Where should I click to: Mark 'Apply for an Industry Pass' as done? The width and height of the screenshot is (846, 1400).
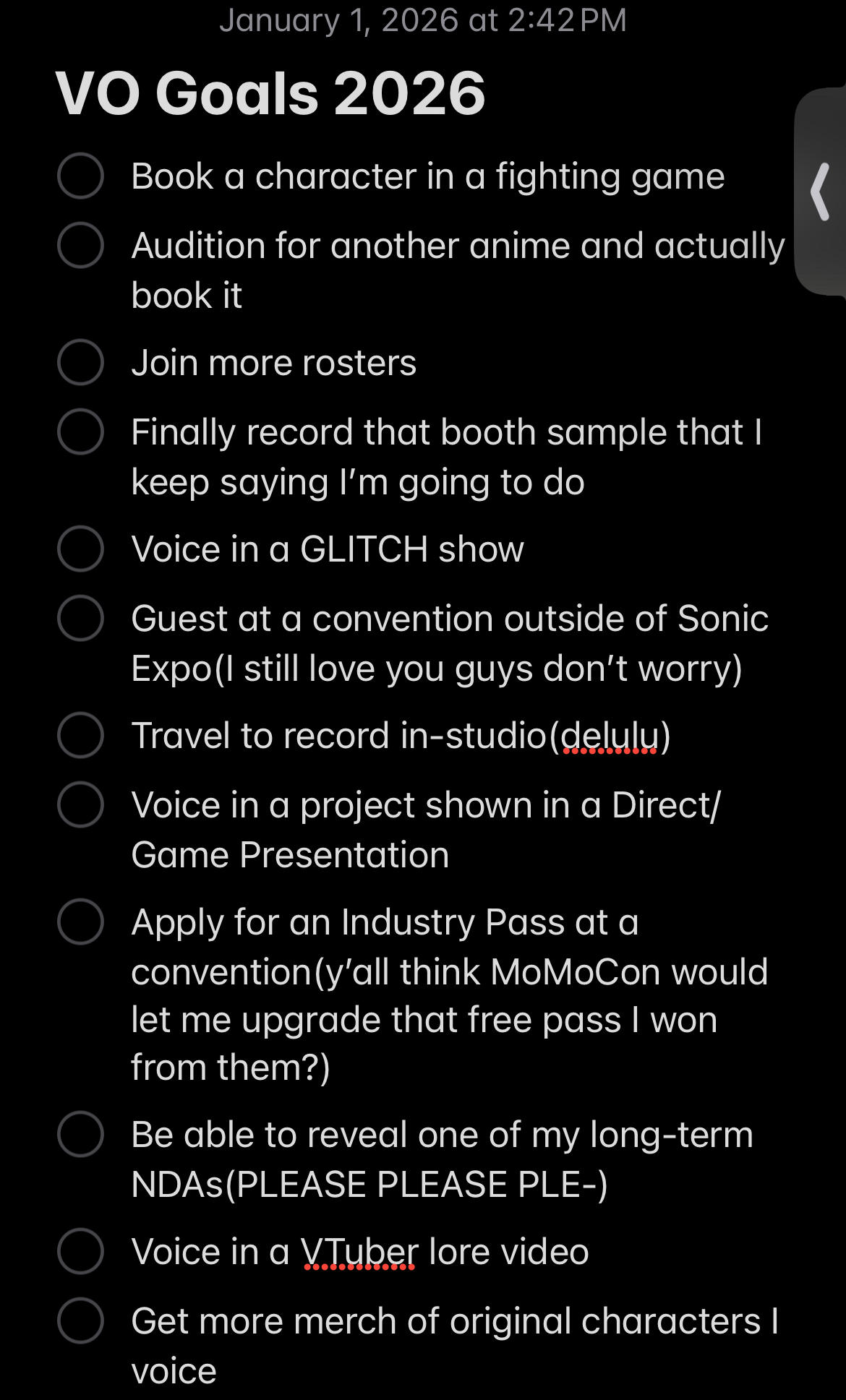click(x=80, y=922)
